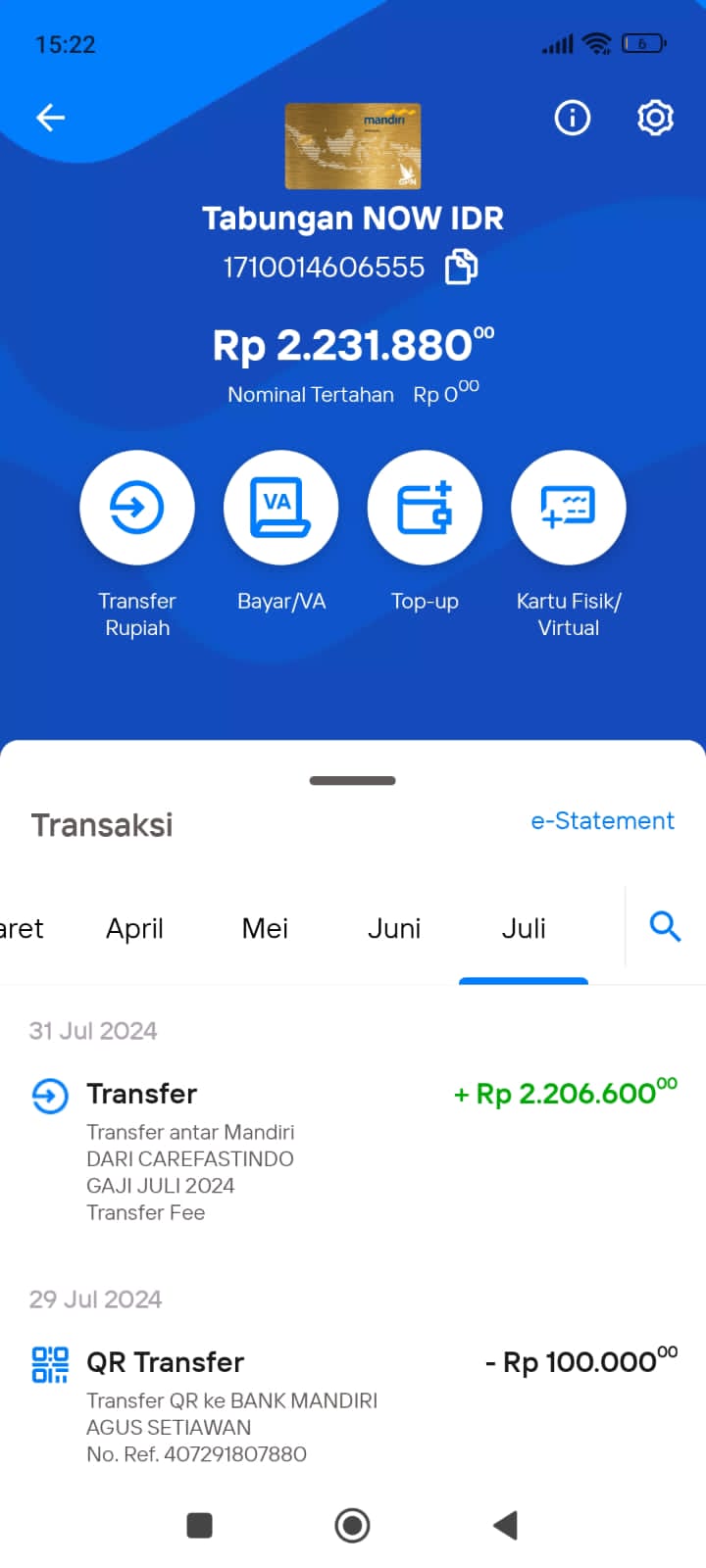
Task: Switch to the April month tab
Action: pyautogui.click(x=134, y=928)
